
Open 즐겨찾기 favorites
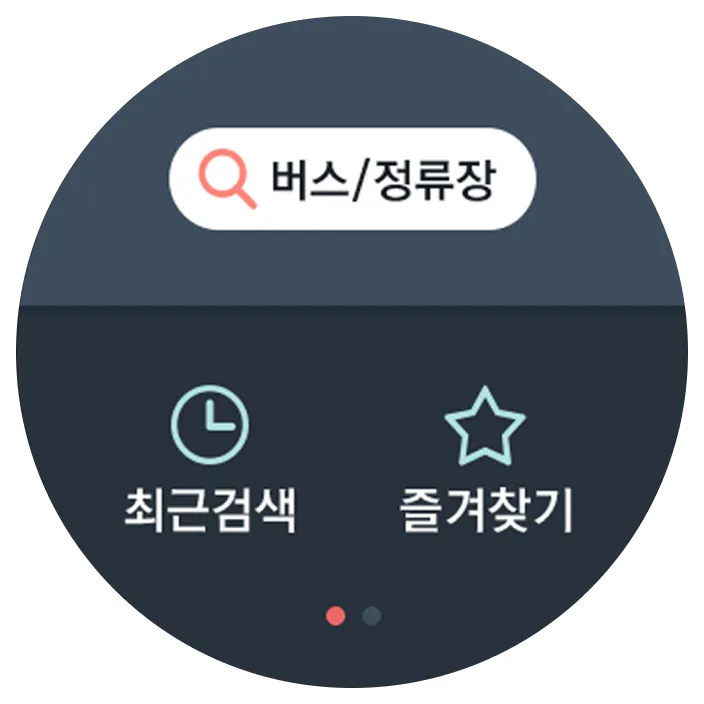point(485,462)
